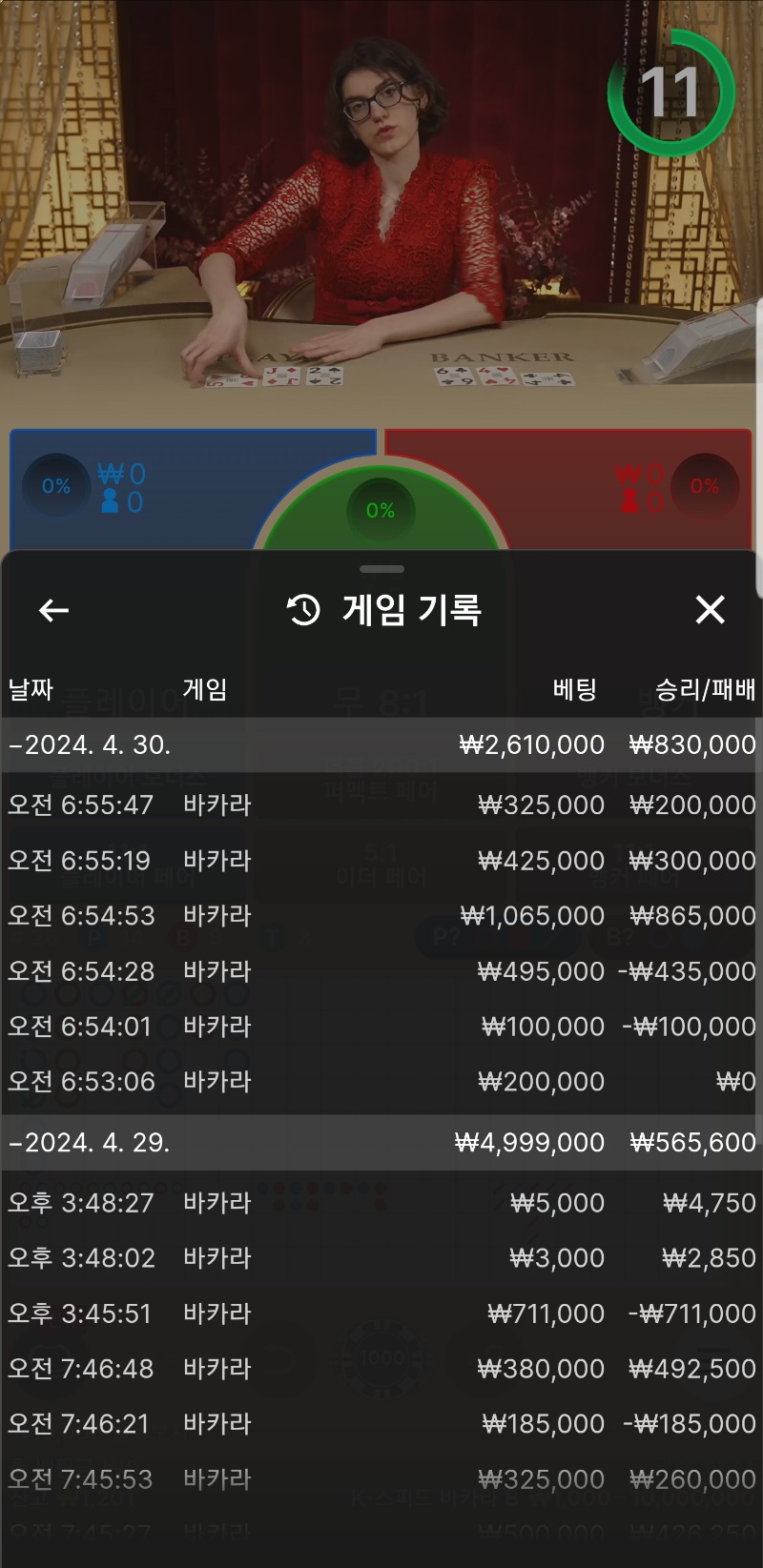Screen dimensions: 763x1568
Task: Open the 오후 3:48:02 바카라 record
Action: tap(381, 1257)
